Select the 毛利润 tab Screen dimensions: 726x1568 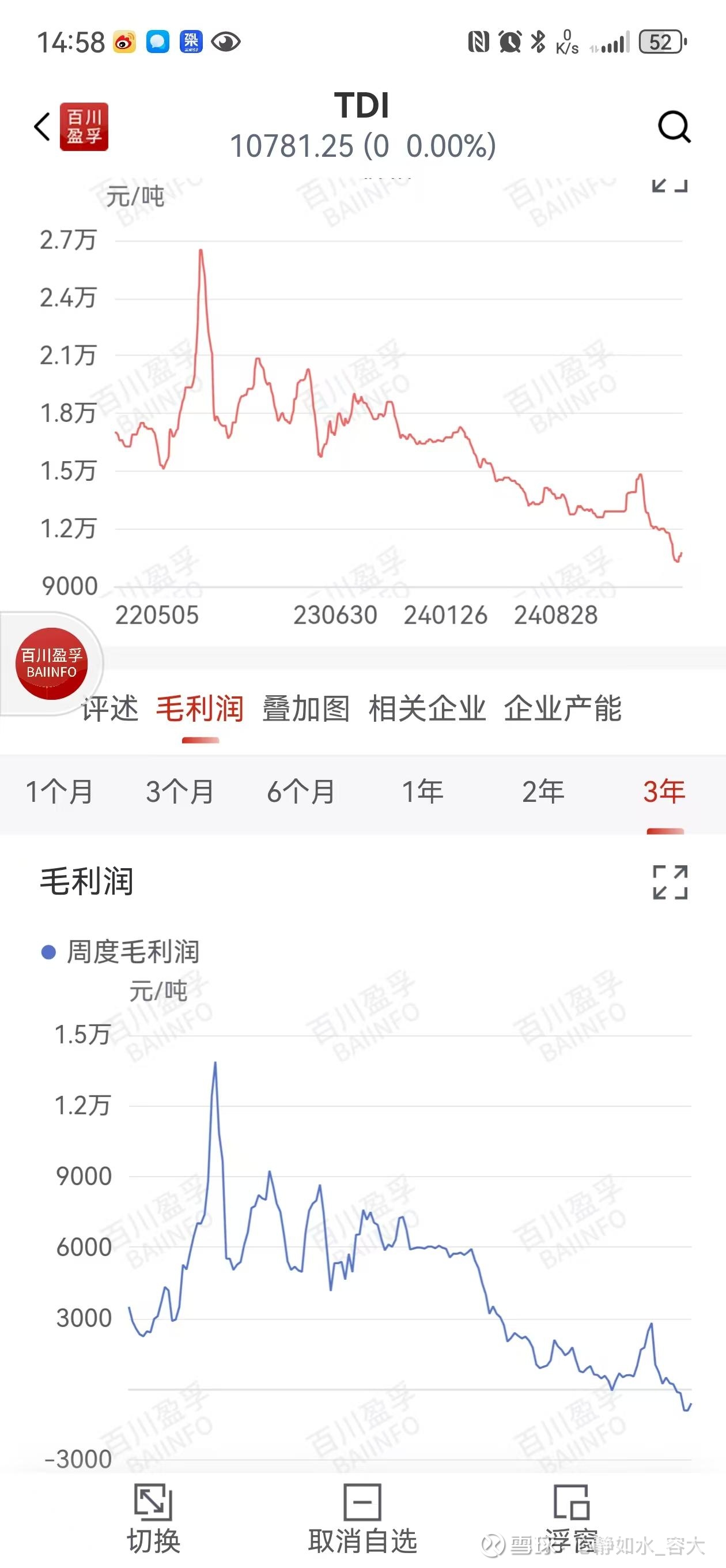(x=199, y=708)
